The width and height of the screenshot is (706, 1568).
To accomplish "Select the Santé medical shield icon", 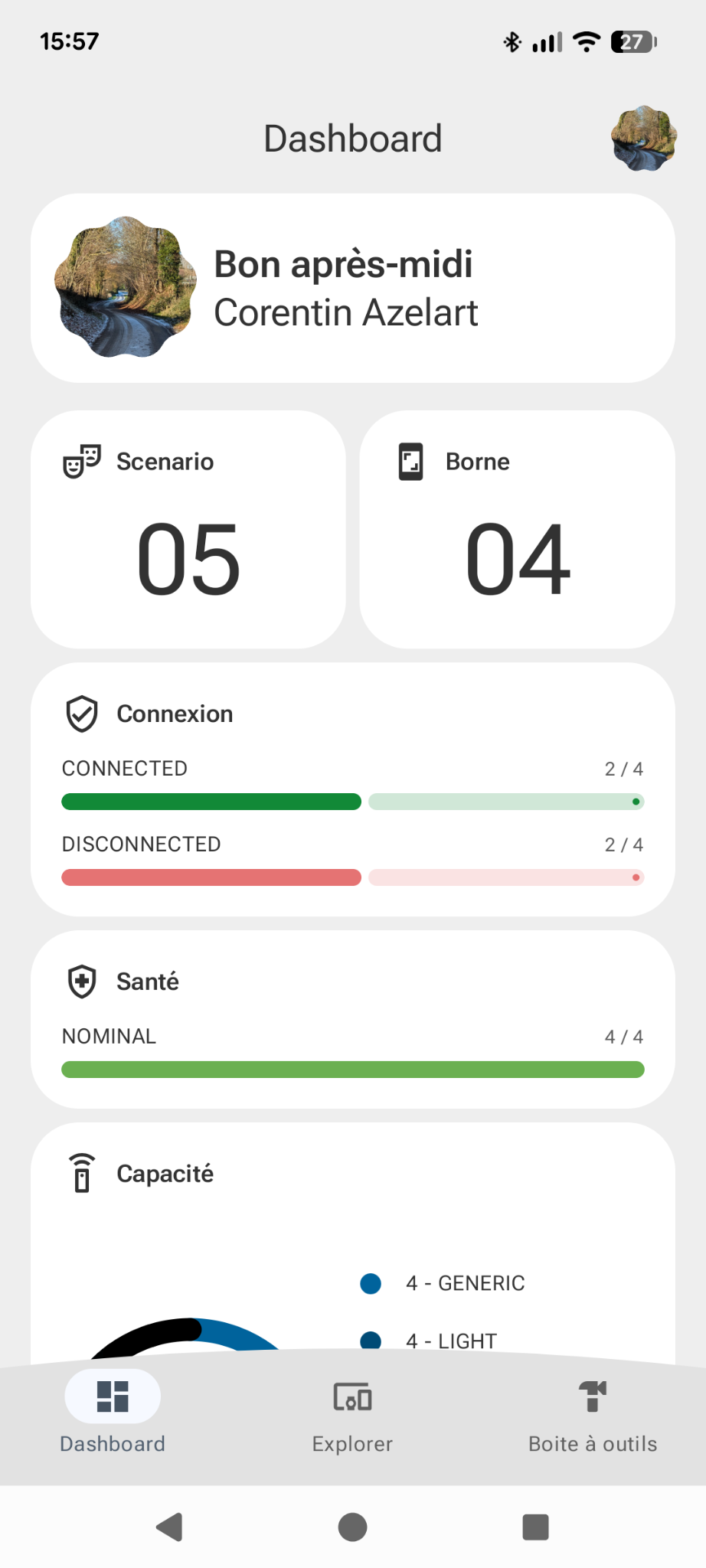I will click(80, 981).
